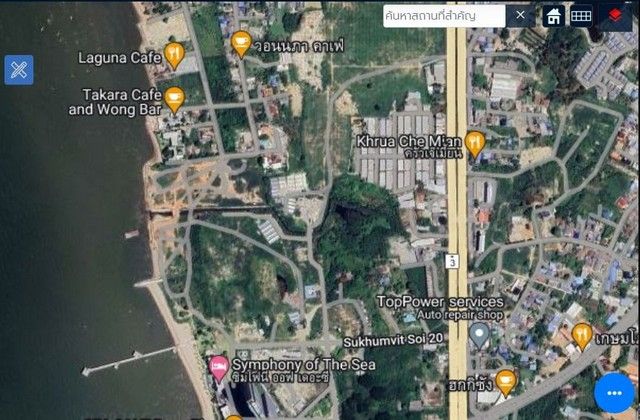
Task: Select Takara Cafe and Wong Bar pin
Action: tap(175, 99)
